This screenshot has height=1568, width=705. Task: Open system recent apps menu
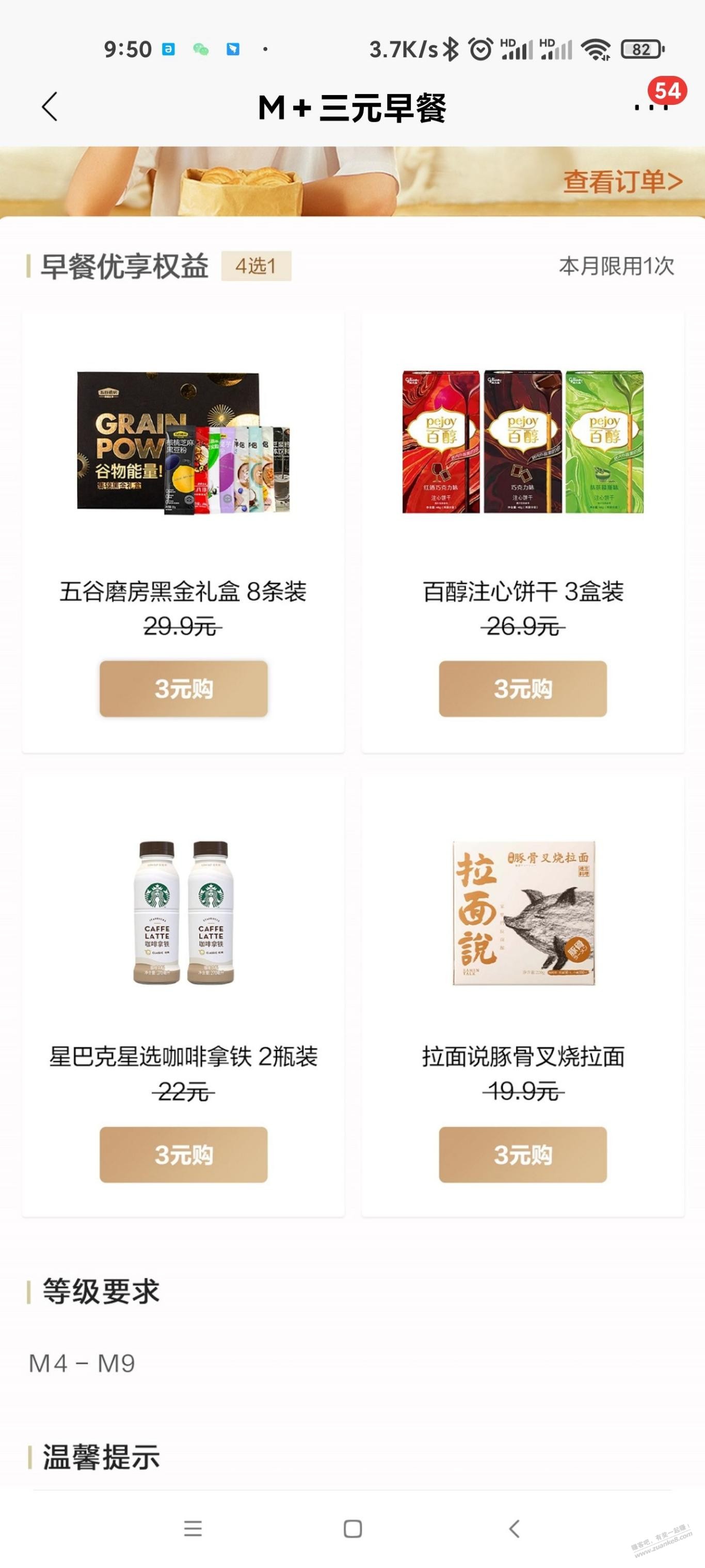(193, 1528)
